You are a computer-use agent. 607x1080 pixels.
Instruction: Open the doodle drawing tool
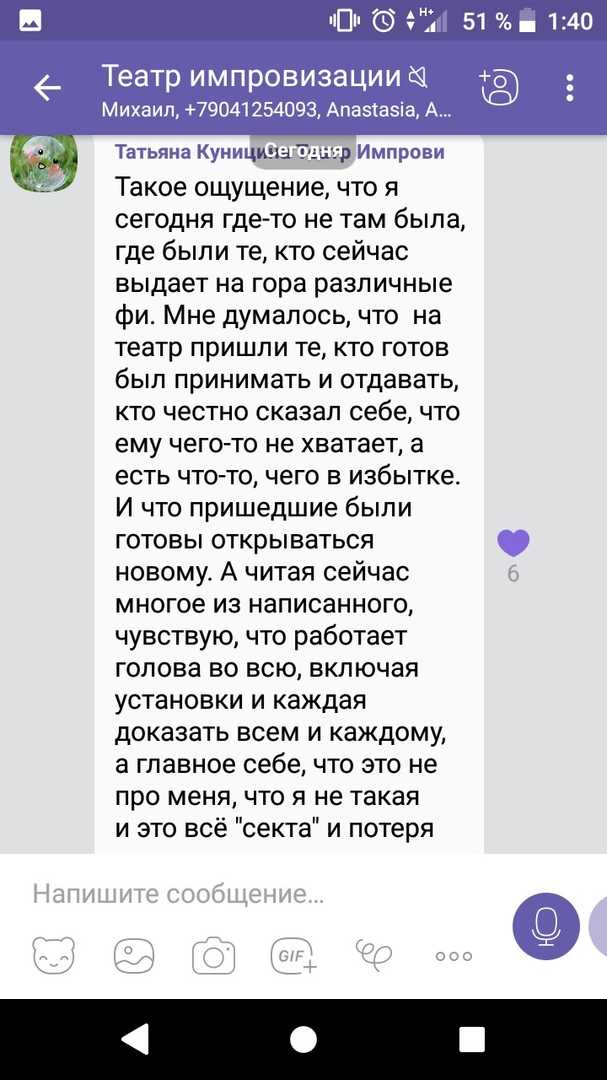373,954
